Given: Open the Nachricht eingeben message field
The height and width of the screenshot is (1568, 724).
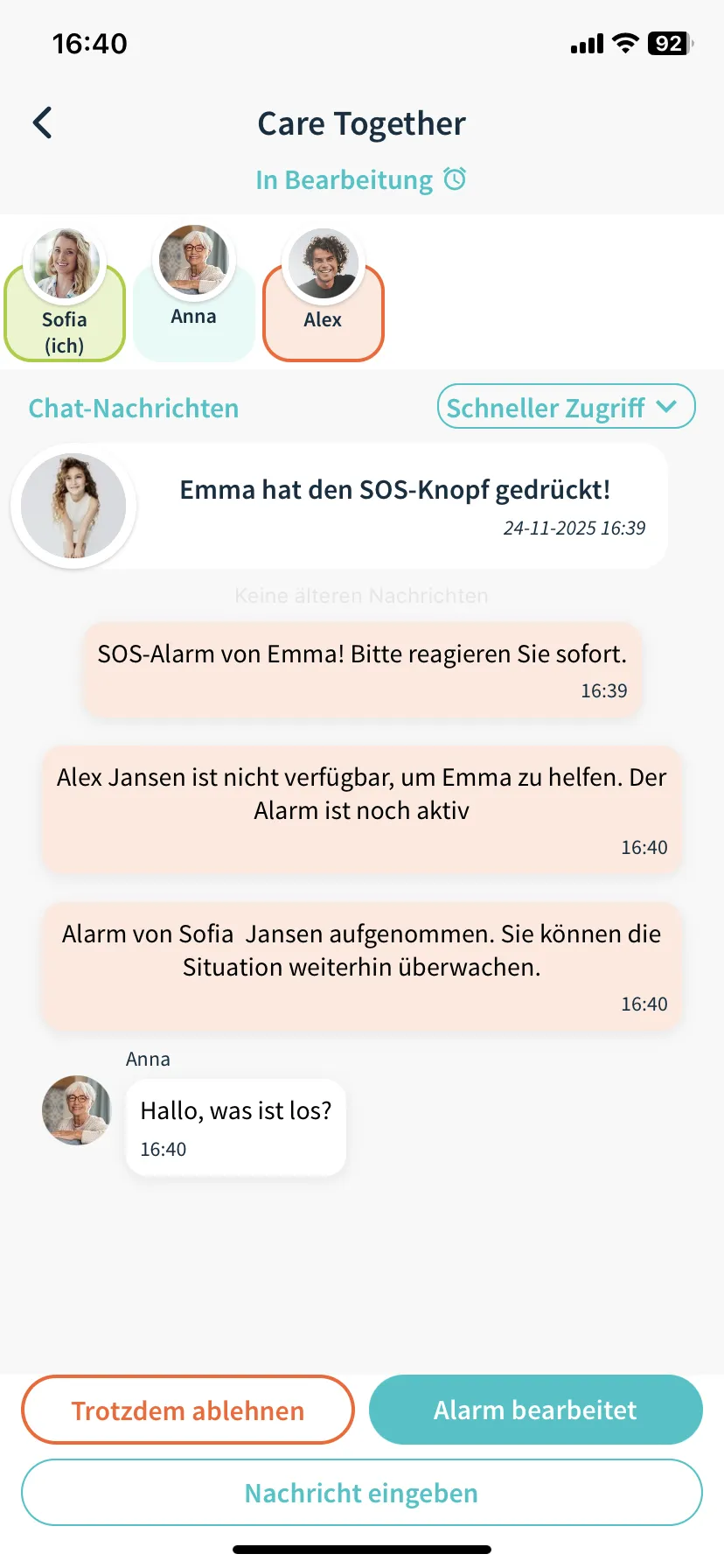Looking at the screenshot, I should (361, 1492).
